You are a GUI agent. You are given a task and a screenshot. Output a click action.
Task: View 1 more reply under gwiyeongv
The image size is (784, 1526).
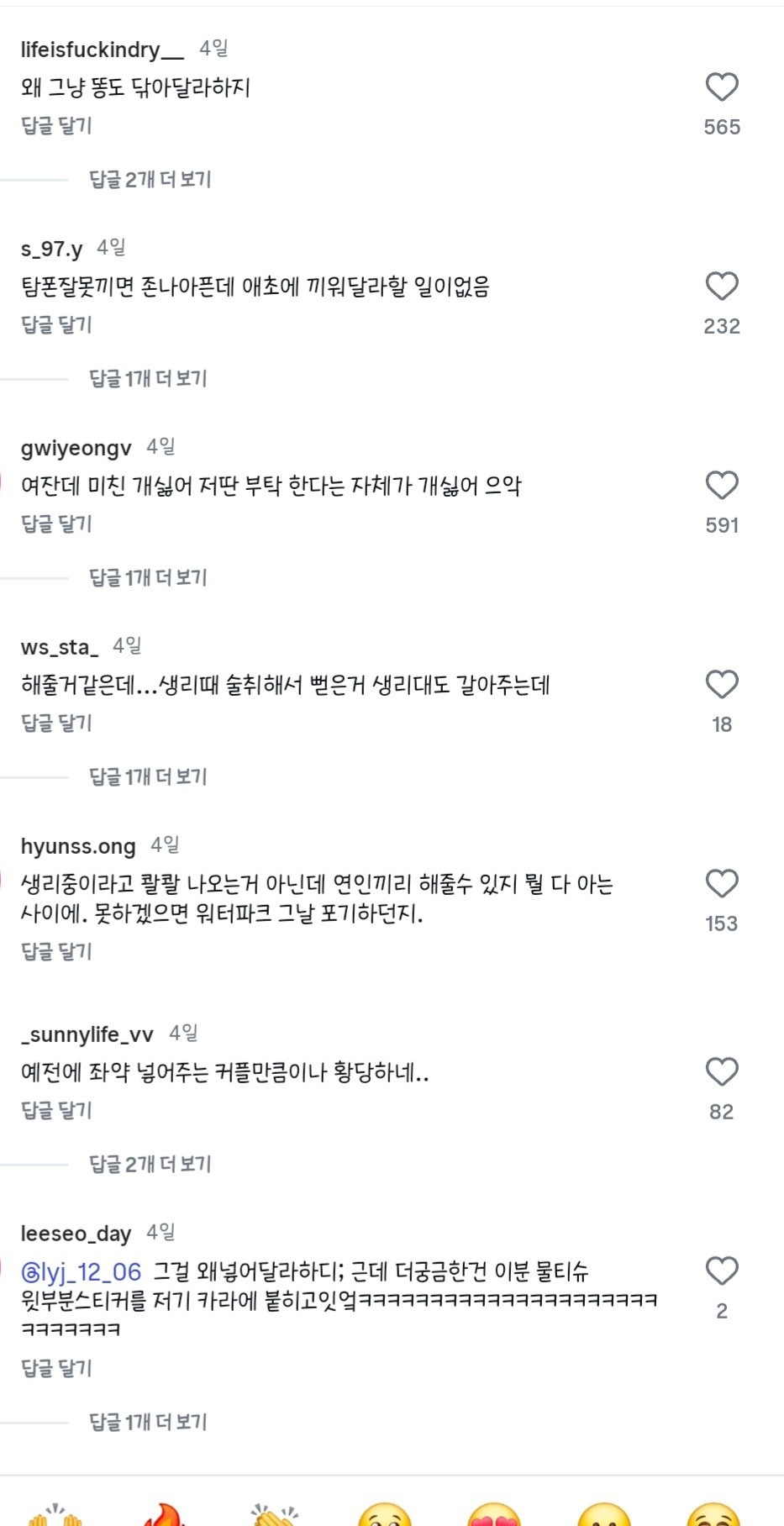tap(148, 578)
